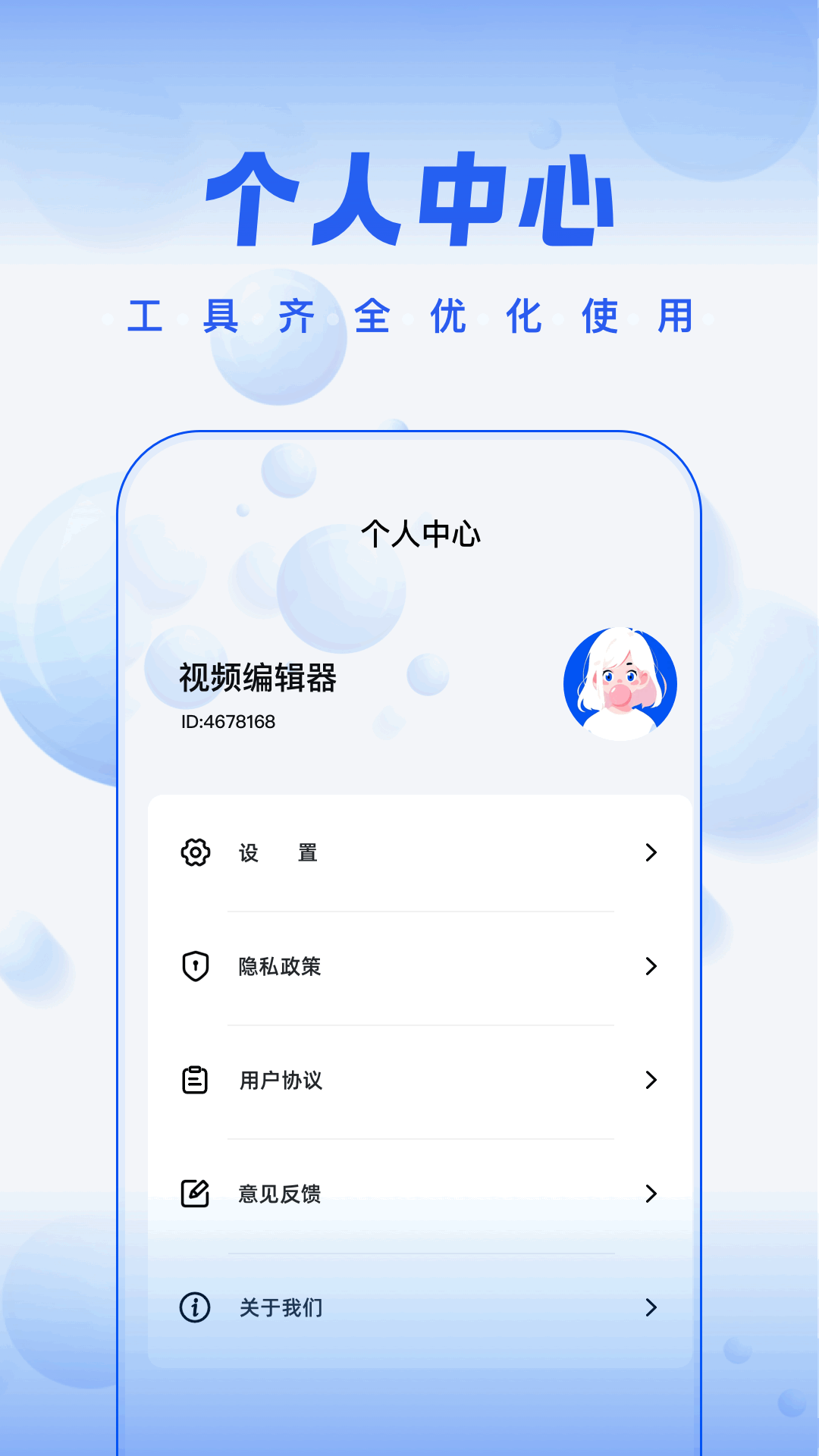Viewport: 819px width, 1456px height.
Task: Open 意见反馈 feedback page
Action: click(x=281, y=1193)
